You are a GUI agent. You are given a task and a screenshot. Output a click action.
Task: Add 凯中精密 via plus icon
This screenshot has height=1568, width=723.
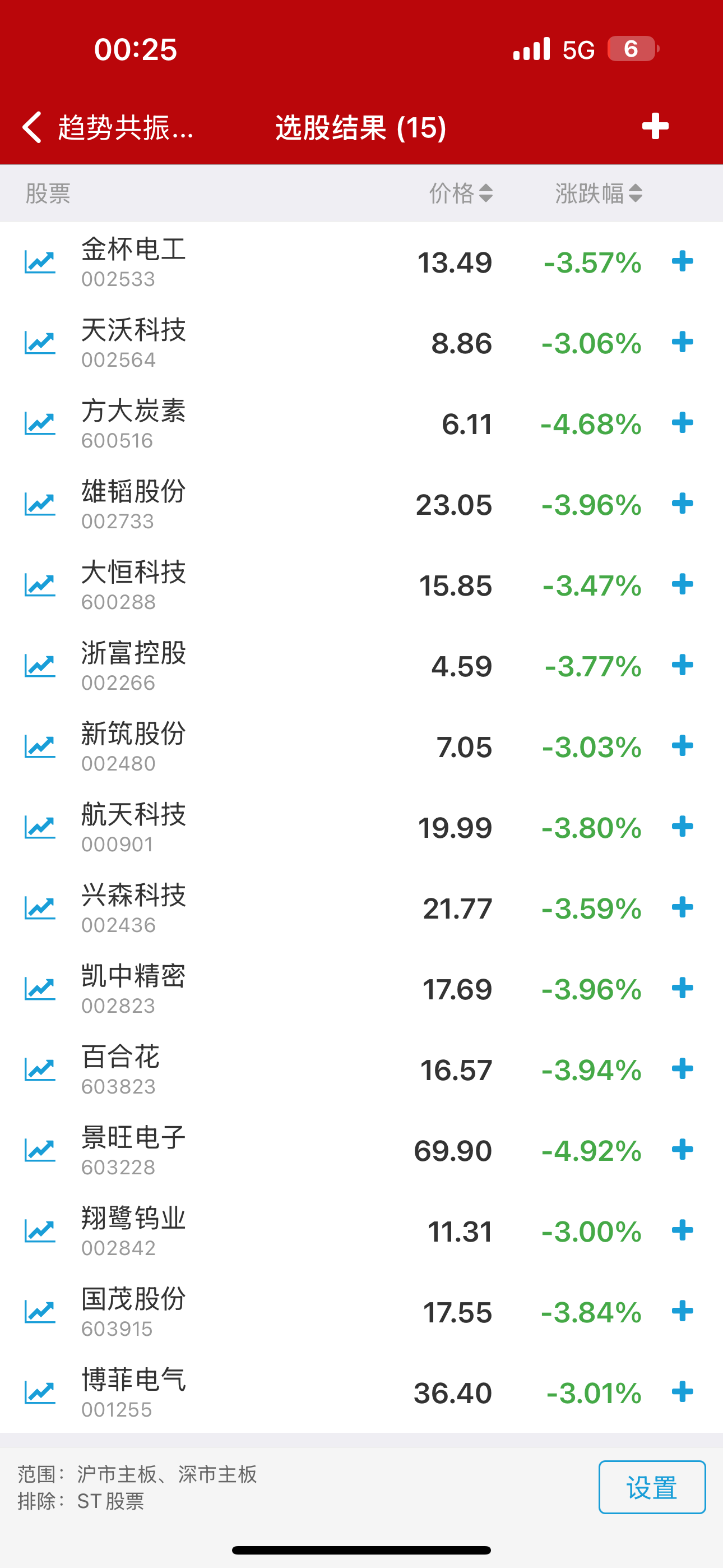click(682, 988)
